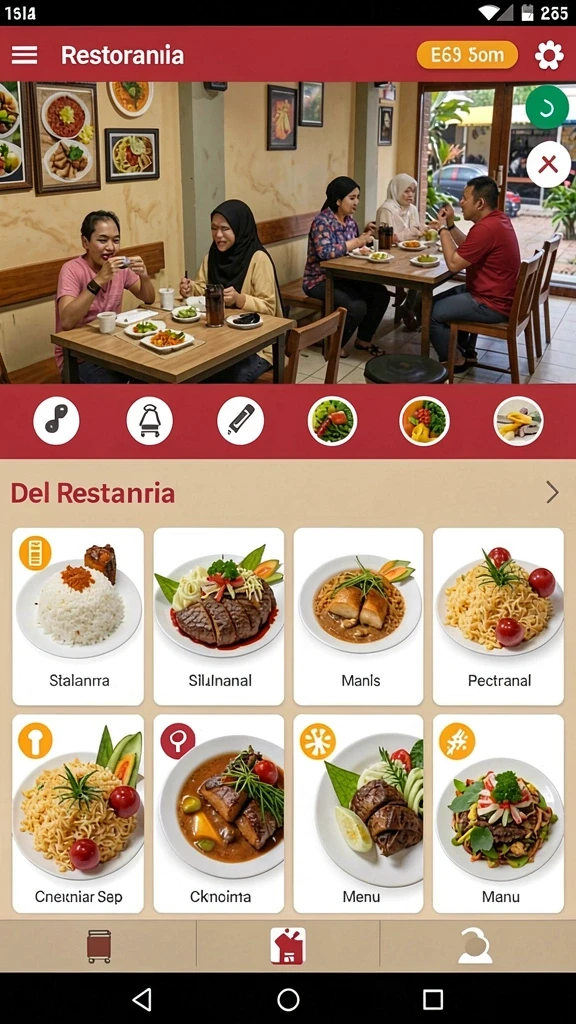Close the banner with the X button
576x1024 pixels.
coord(548,164)
